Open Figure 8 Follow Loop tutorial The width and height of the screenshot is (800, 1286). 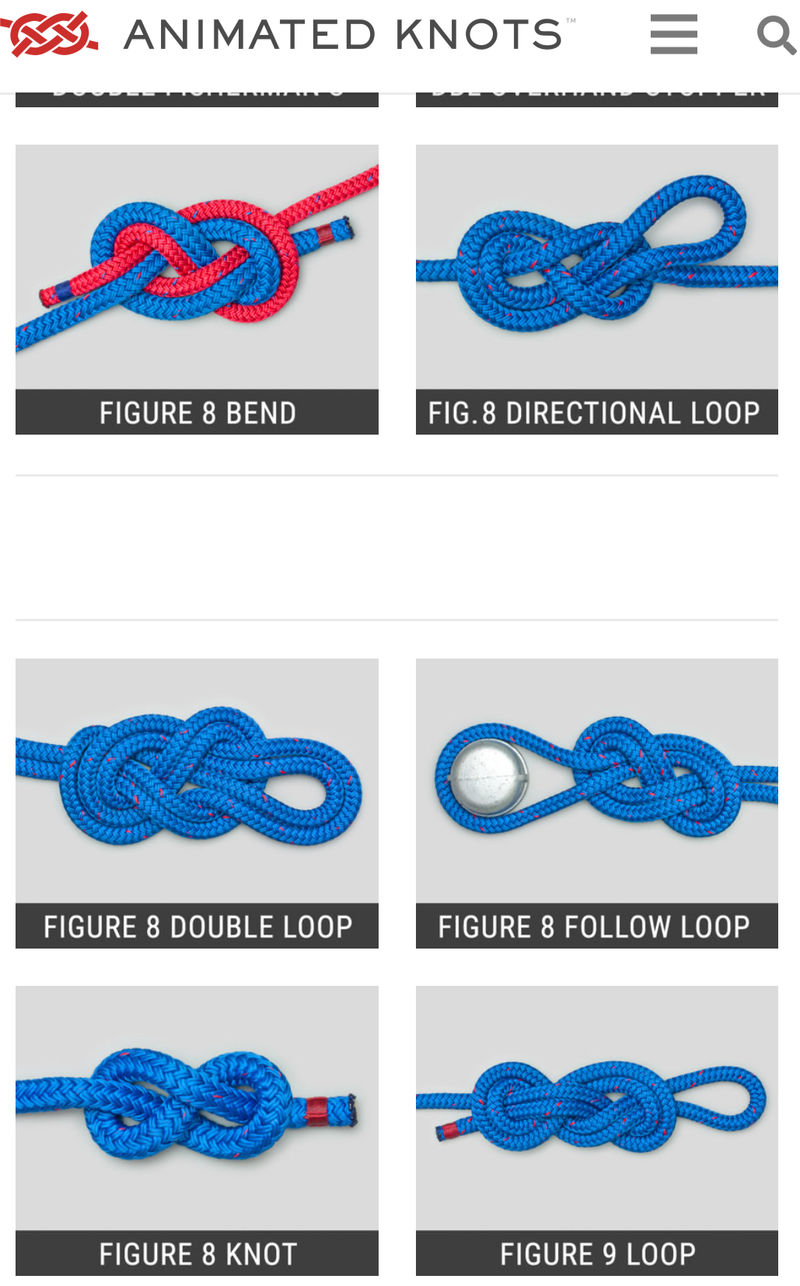[596, 802]
